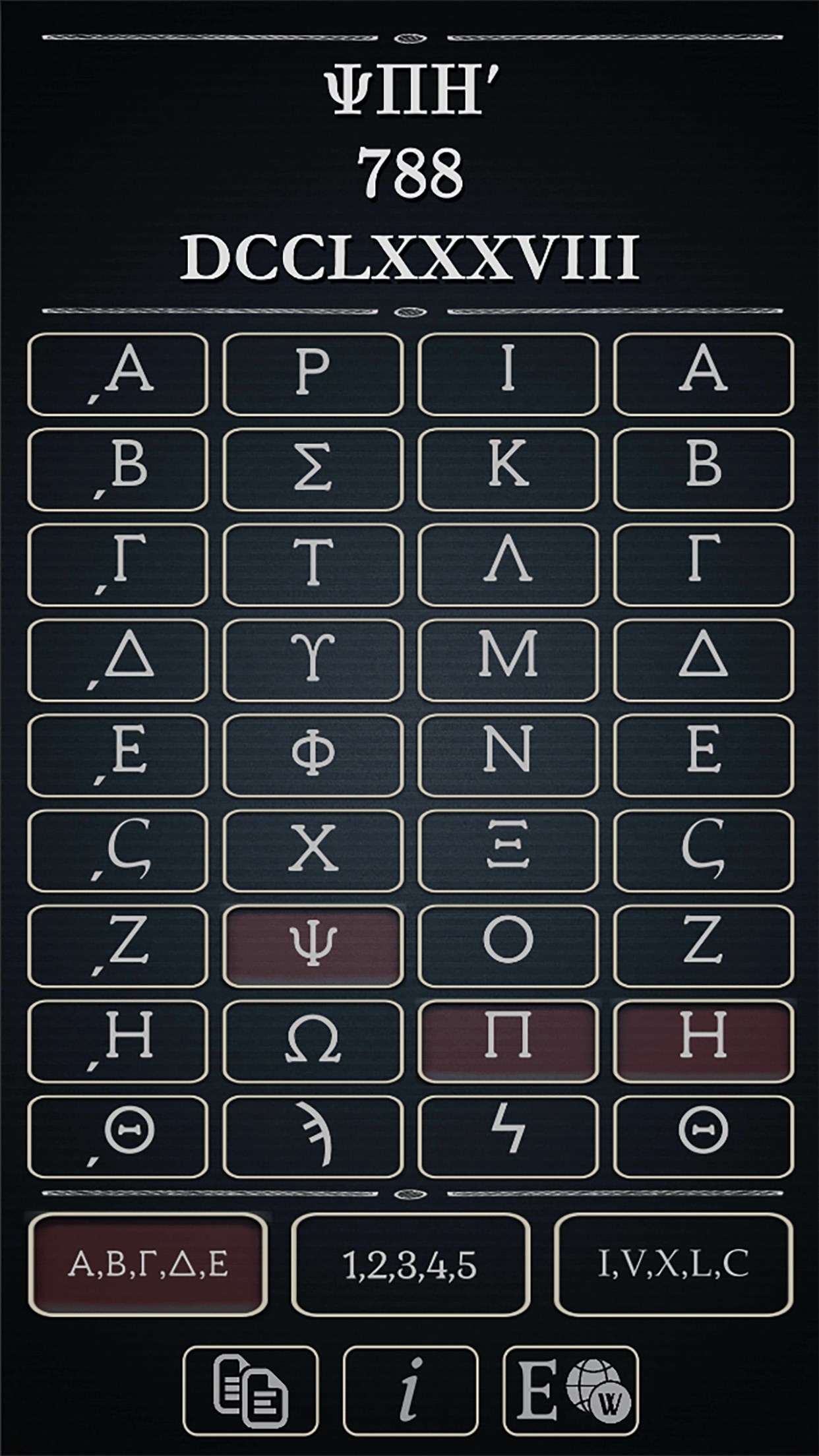Switch to Greek numerals input mode
Viewport: 819px width, 1456px height.
148,1265
